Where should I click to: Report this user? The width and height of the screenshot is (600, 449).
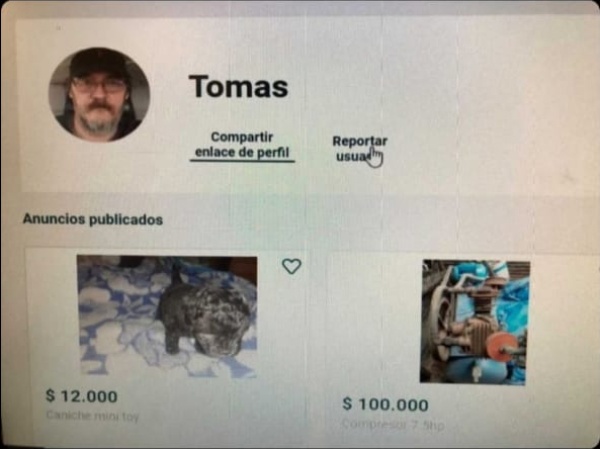coord(358,148)
